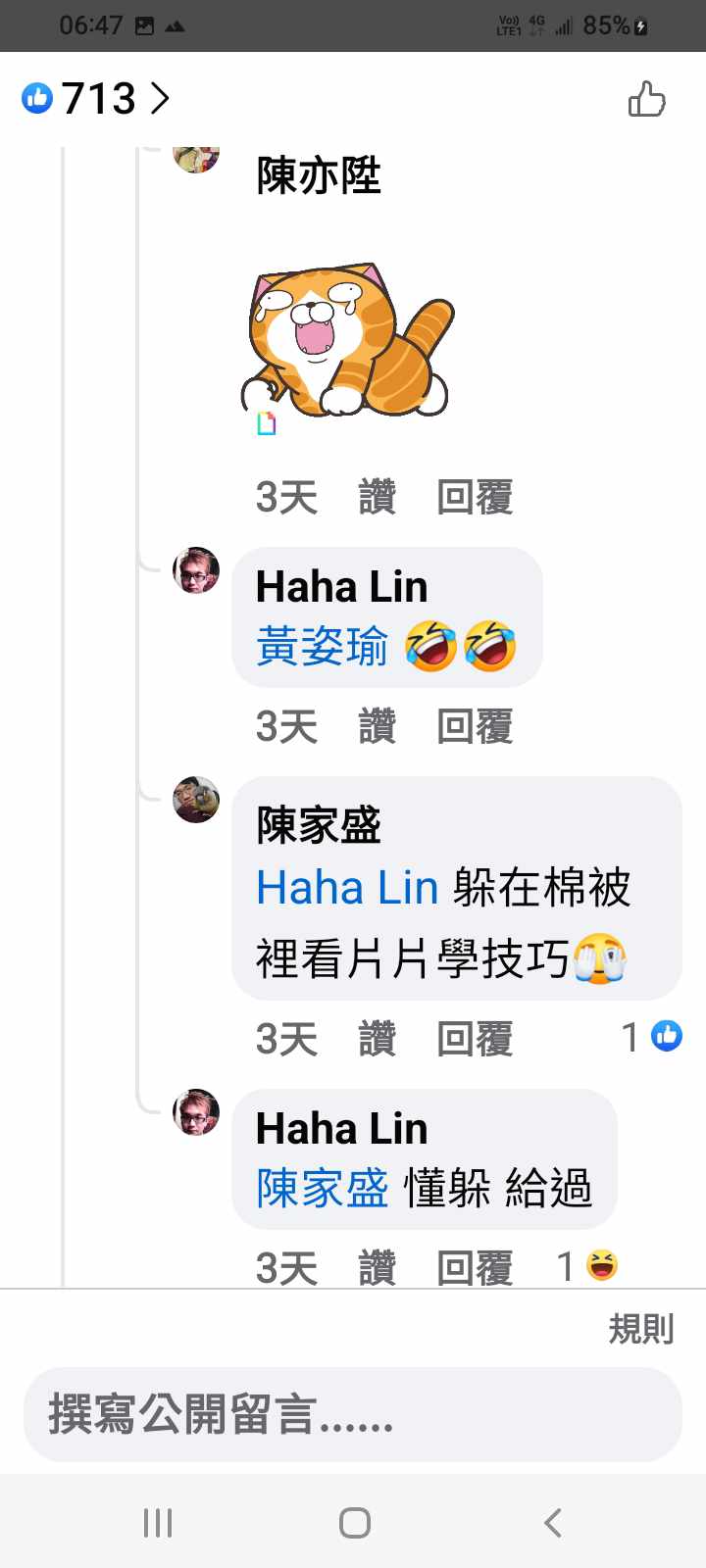This screenshot has height=1568, width=706.
Task: Like 陳亦陞's cat sticker comment
Action: (x=377, y=498)
